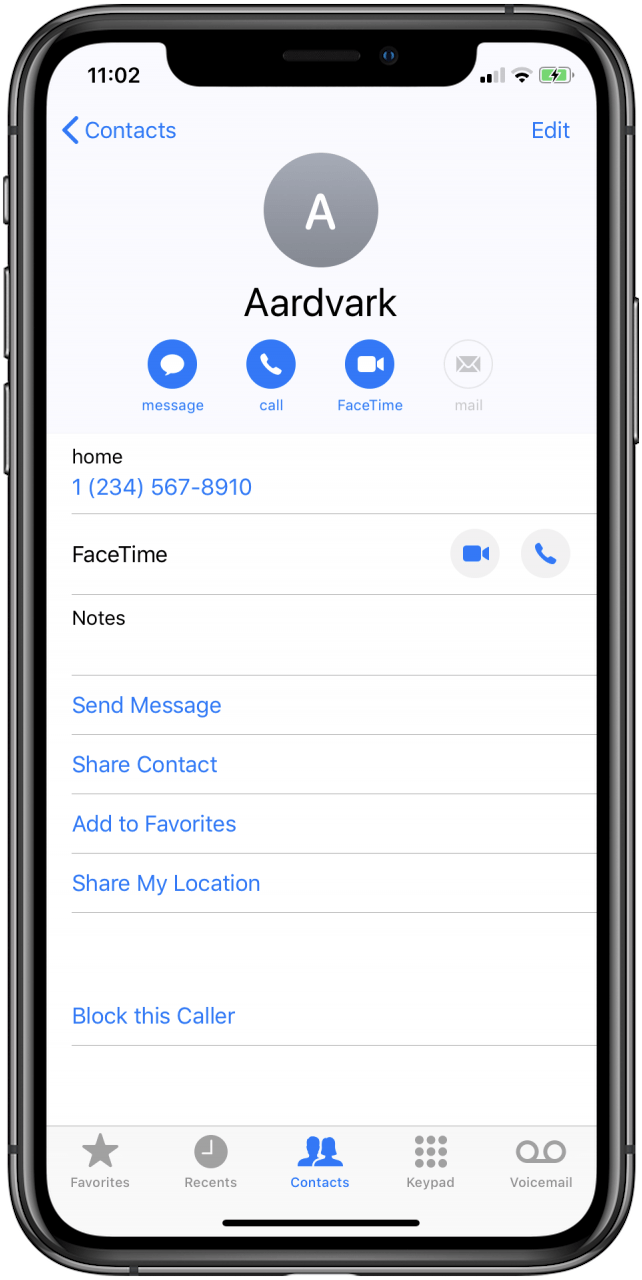Block this Caller
Screen dimensions: 642x1280
click(154, 1016)
